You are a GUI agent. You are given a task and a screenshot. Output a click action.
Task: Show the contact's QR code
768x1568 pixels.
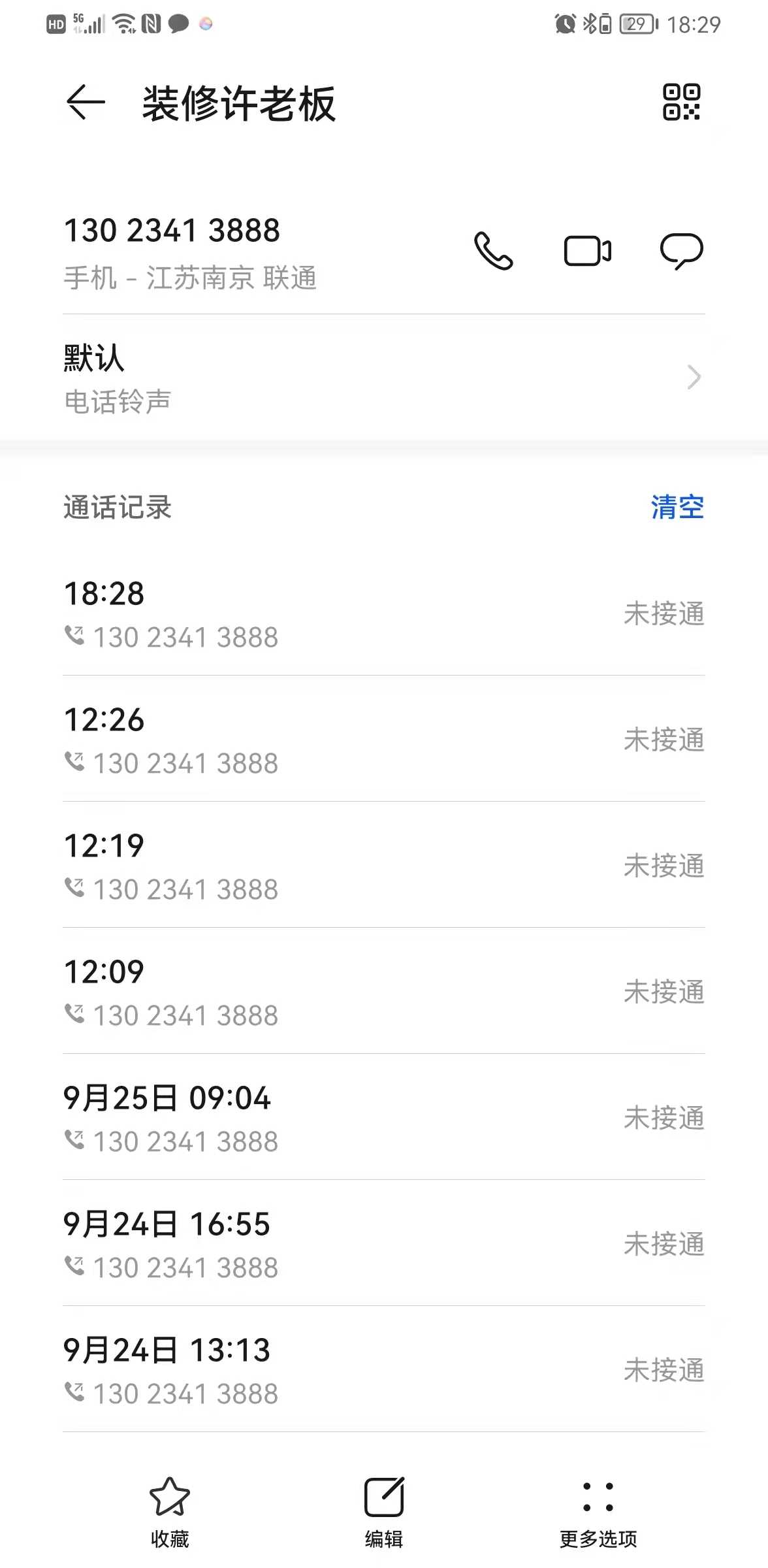point(681,102)
